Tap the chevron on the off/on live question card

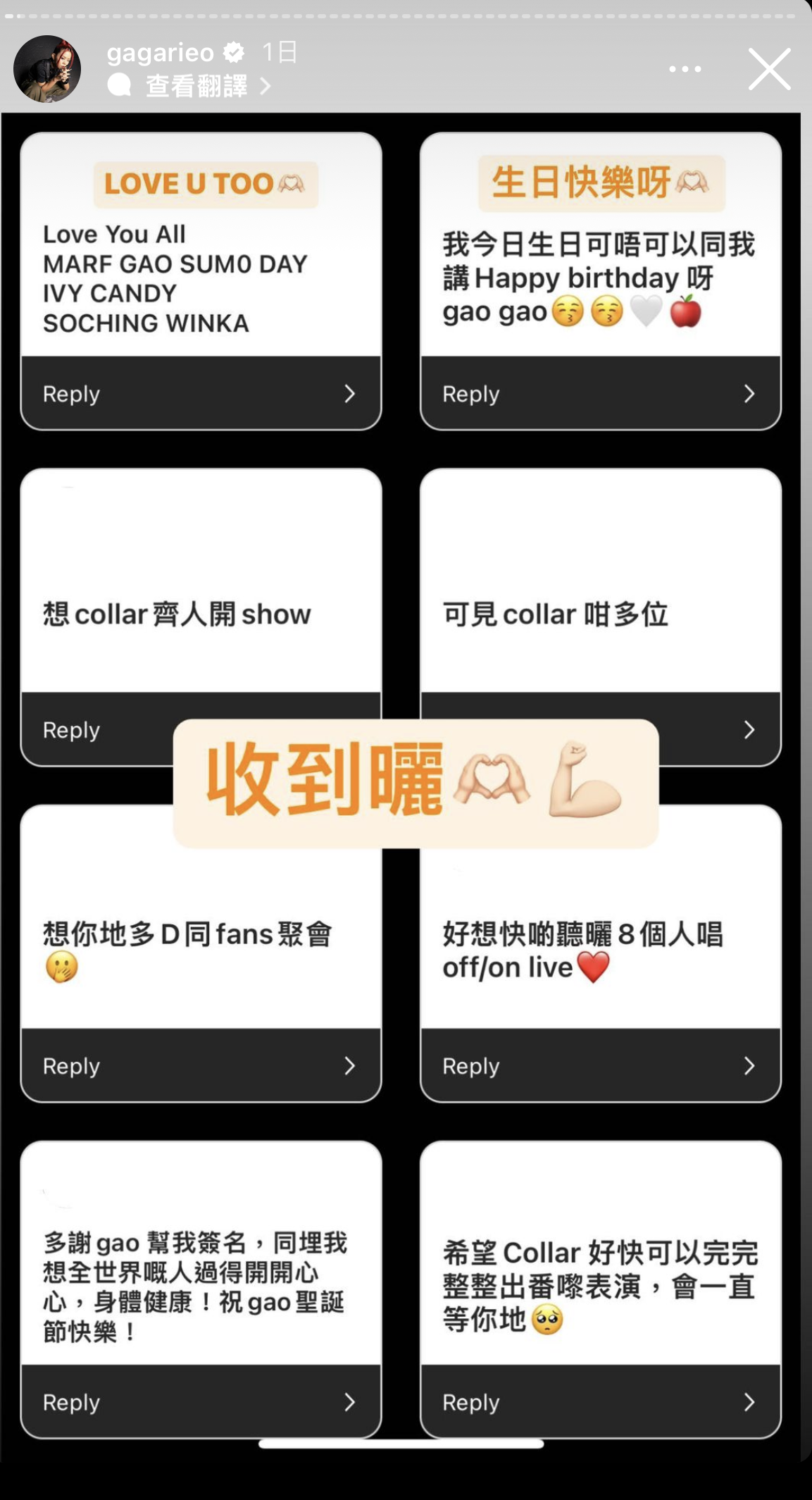tap(749, 1067)
